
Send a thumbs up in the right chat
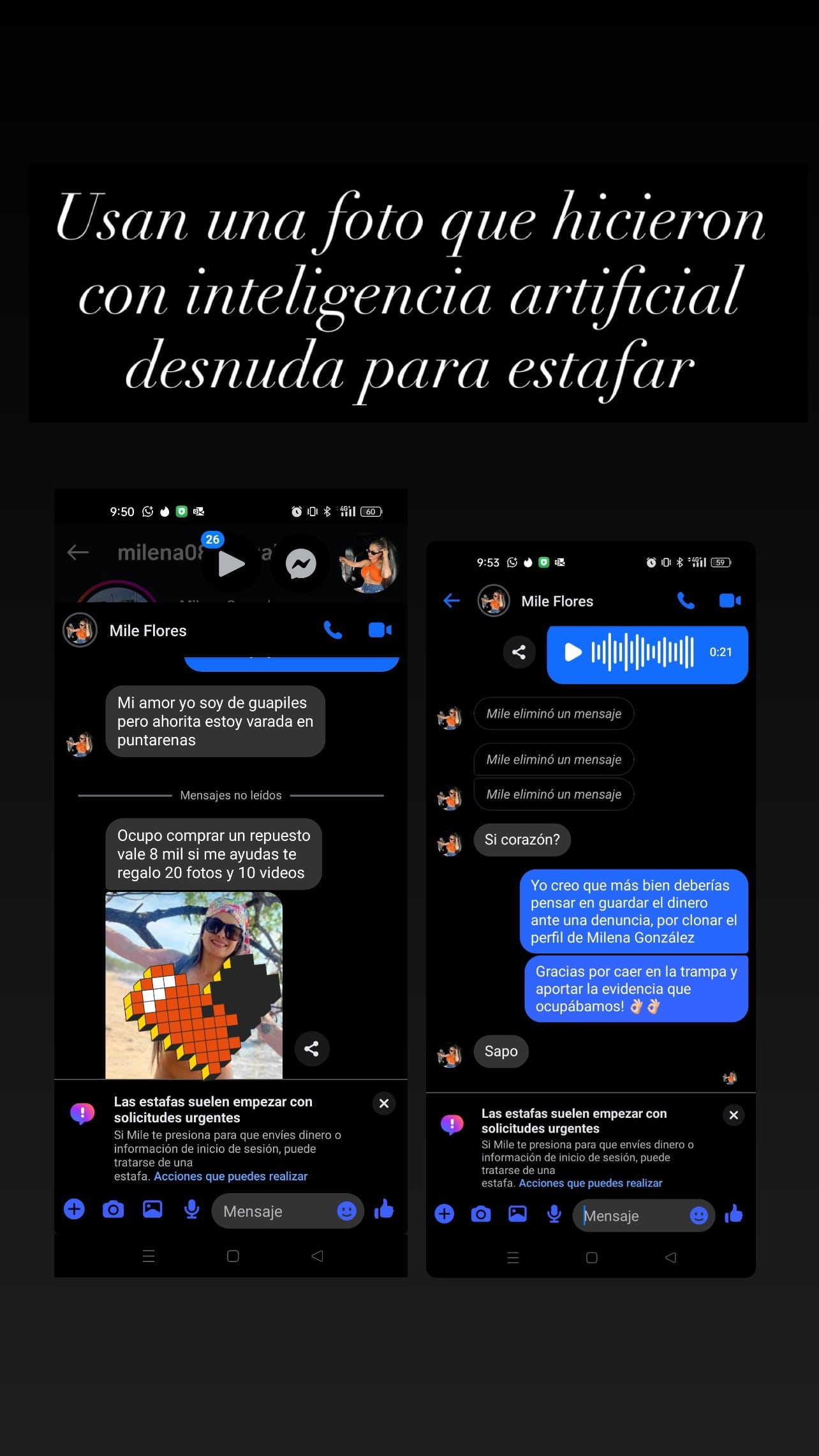[734, 1214]
